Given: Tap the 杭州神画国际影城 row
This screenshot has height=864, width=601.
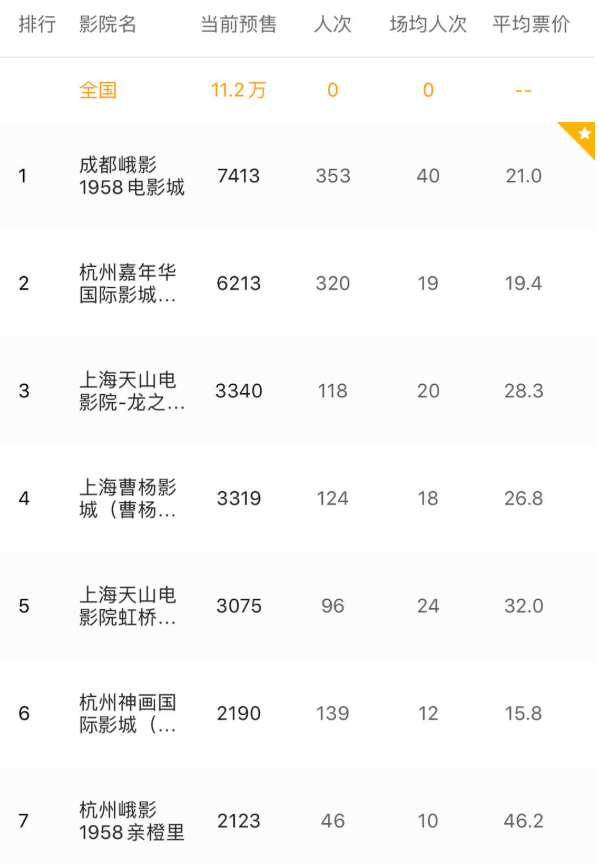Looking at the screenshot, I should coord(130,713).
